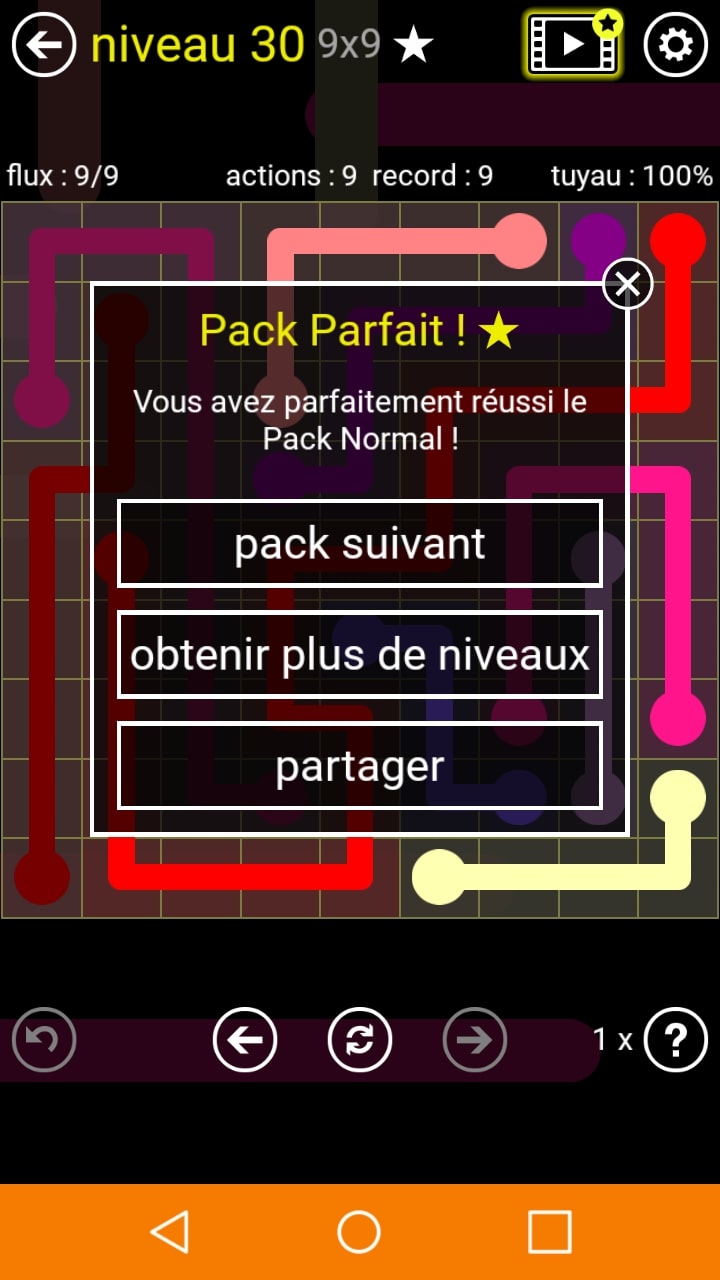The width and height of the screenshot is (720, 1280).
Task: Use the hint question mark
Action: 676,1040
